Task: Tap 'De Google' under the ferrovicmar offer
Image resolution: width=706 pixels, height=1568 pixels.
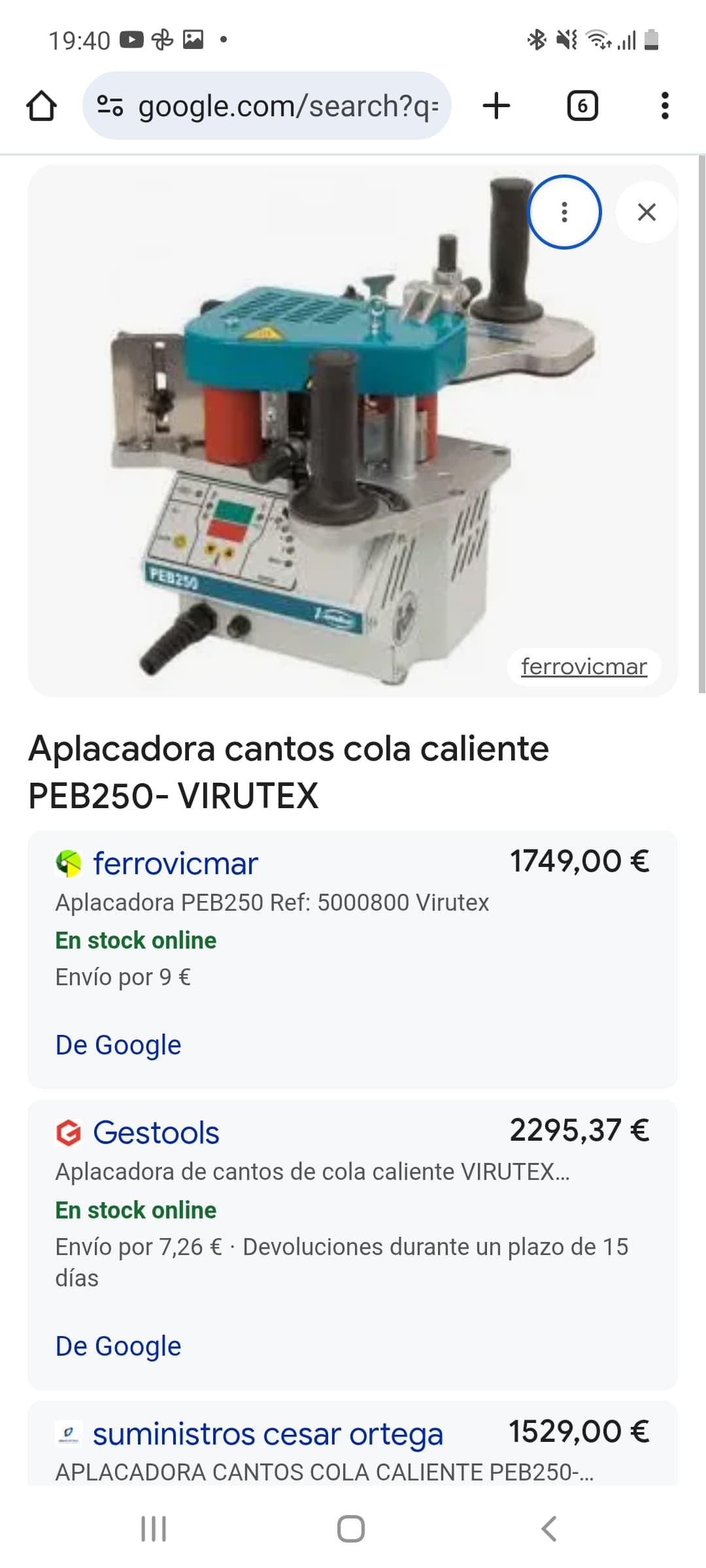Action: click(118, 1045)
